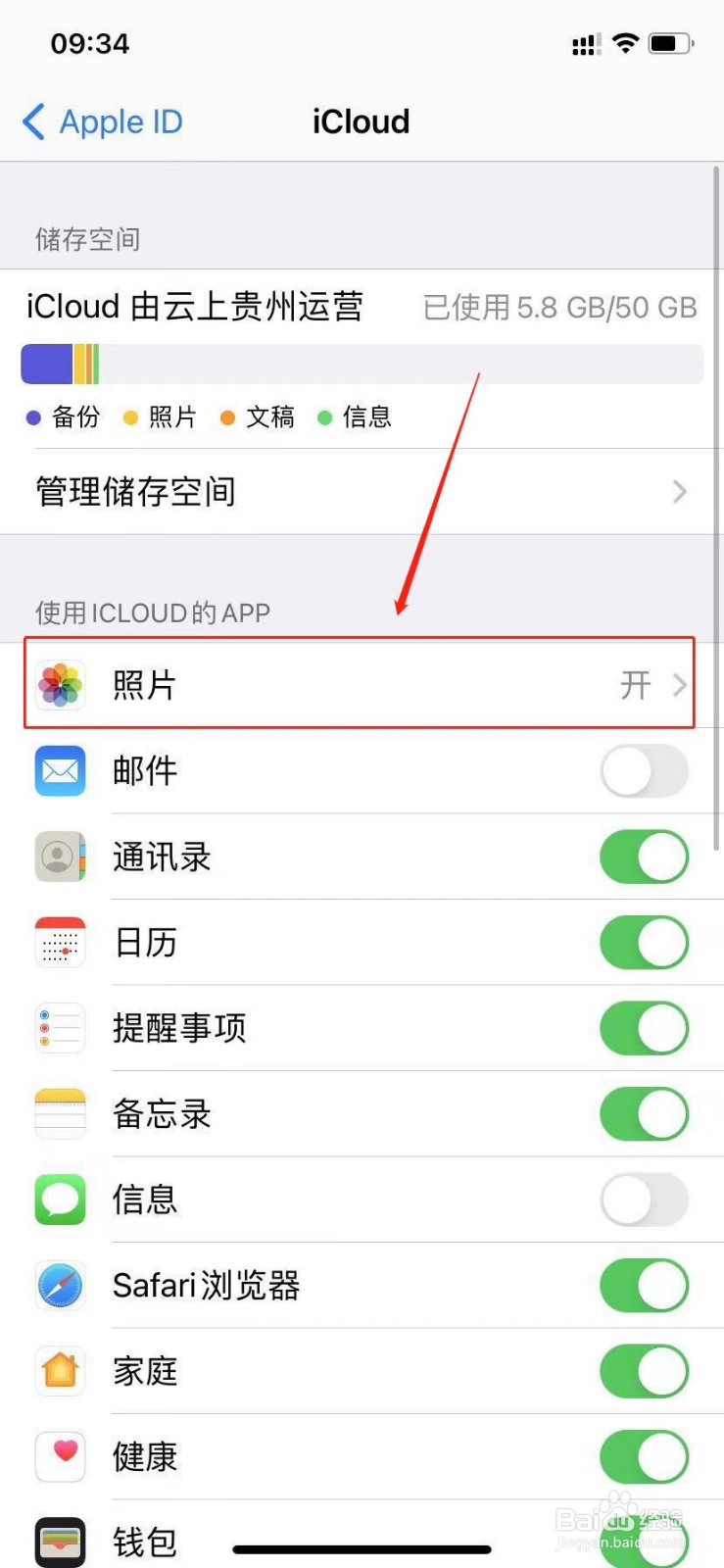Tap the Notes app icon
This screenshot has height=1568, width=724.
[59, 1113]
